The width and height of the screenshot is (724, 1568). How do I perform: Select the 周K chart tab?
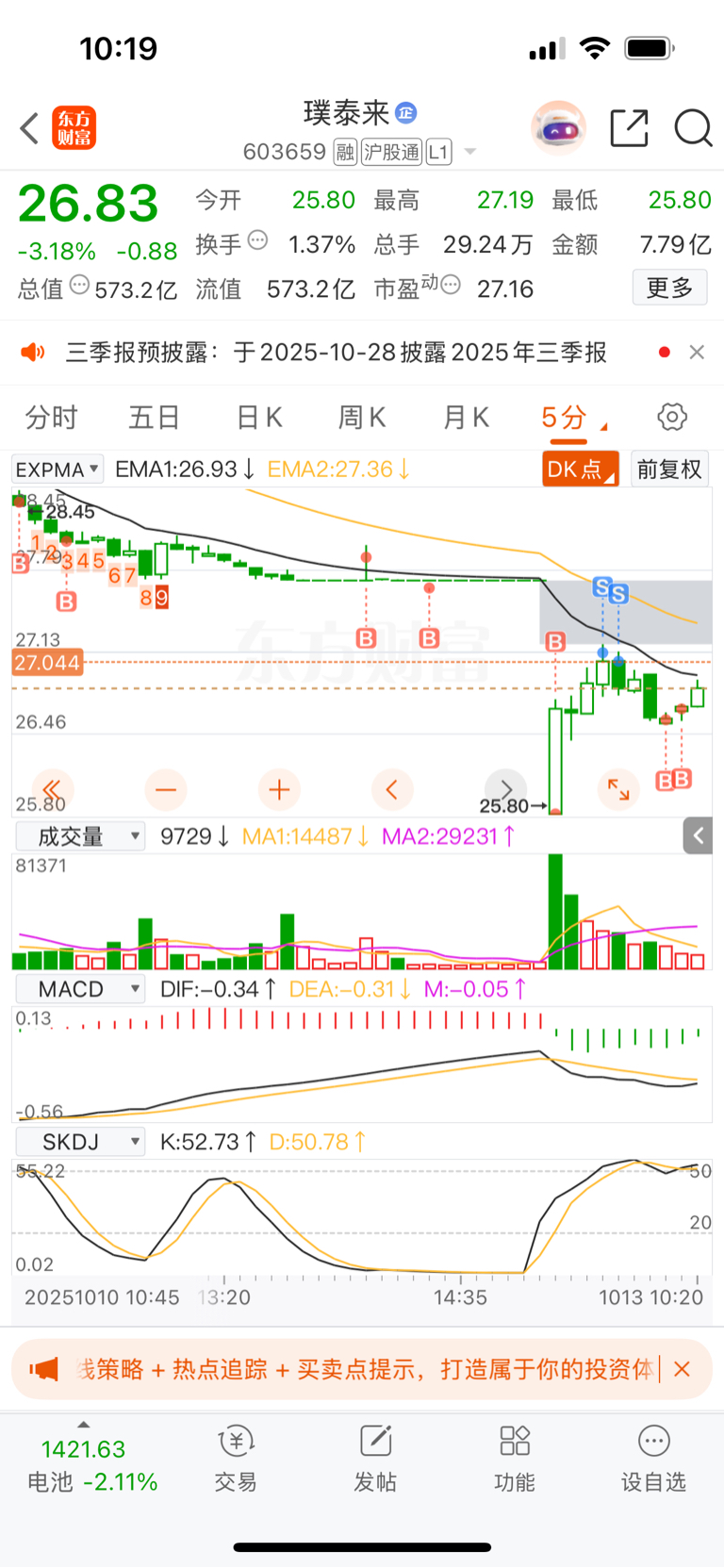362,417
